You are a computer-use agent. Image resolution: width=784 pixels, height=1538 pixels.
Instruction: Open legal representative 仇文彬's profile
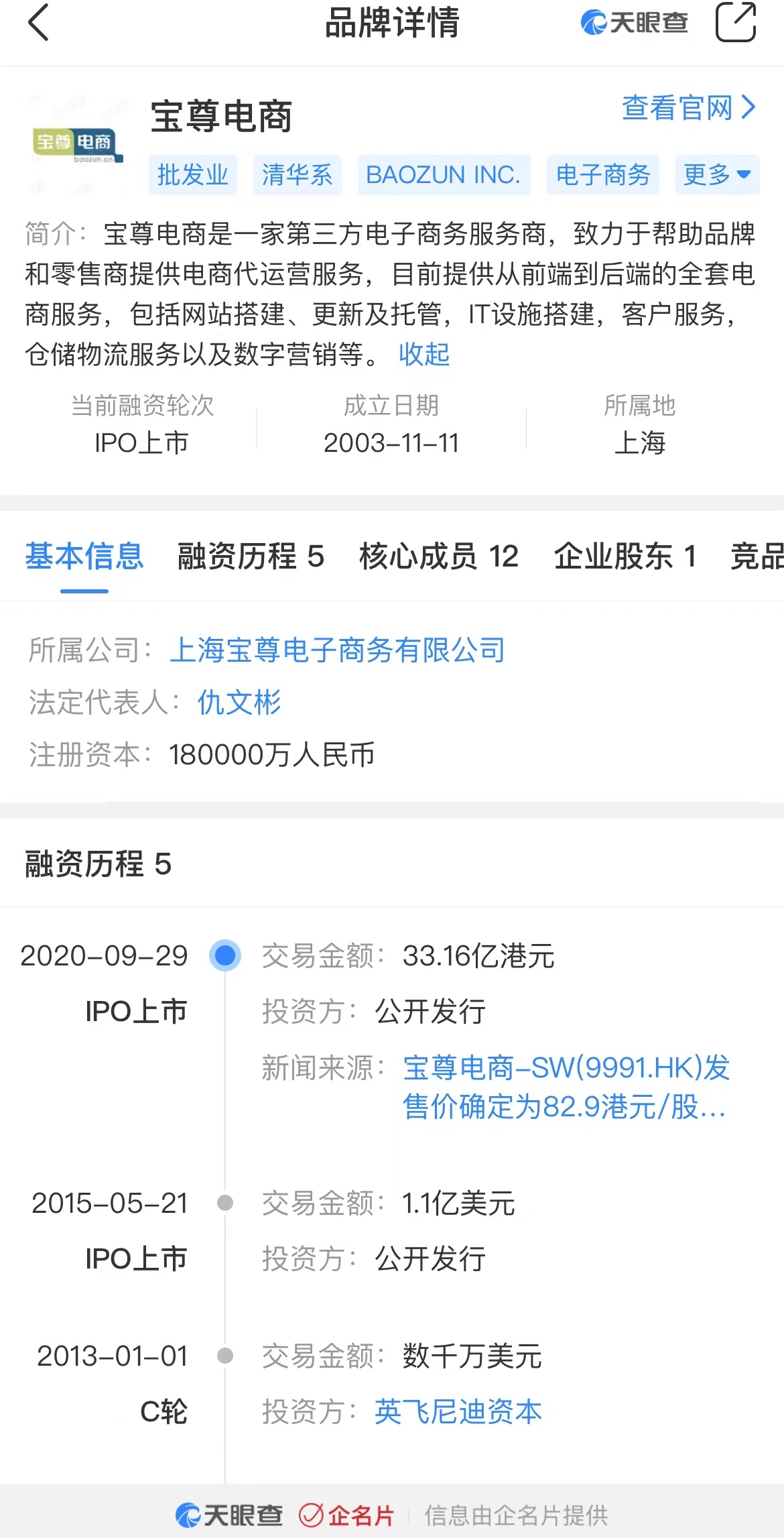tap(239, 703)
